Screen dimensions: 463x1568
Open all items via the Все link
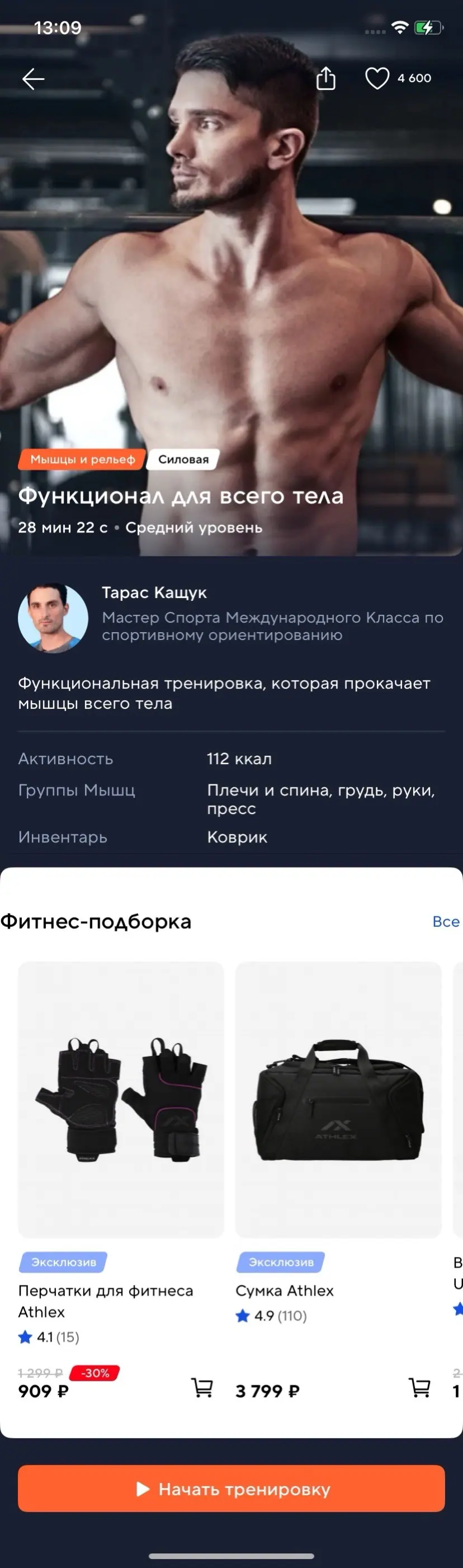(445, 921)
